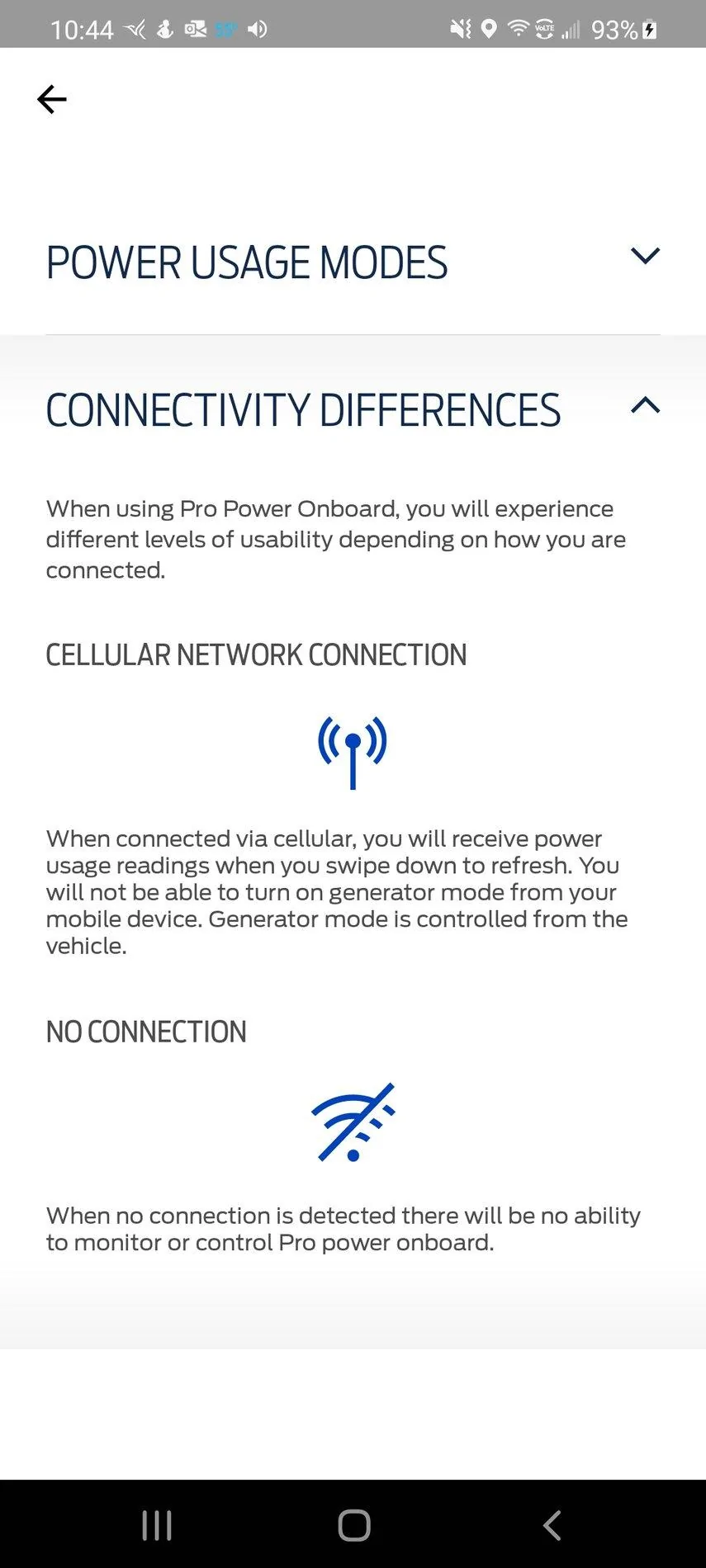Image resolution: width=706 pixels, height=1568 pixels.
Task: Go to the home screen
Action: point(353,1525)
